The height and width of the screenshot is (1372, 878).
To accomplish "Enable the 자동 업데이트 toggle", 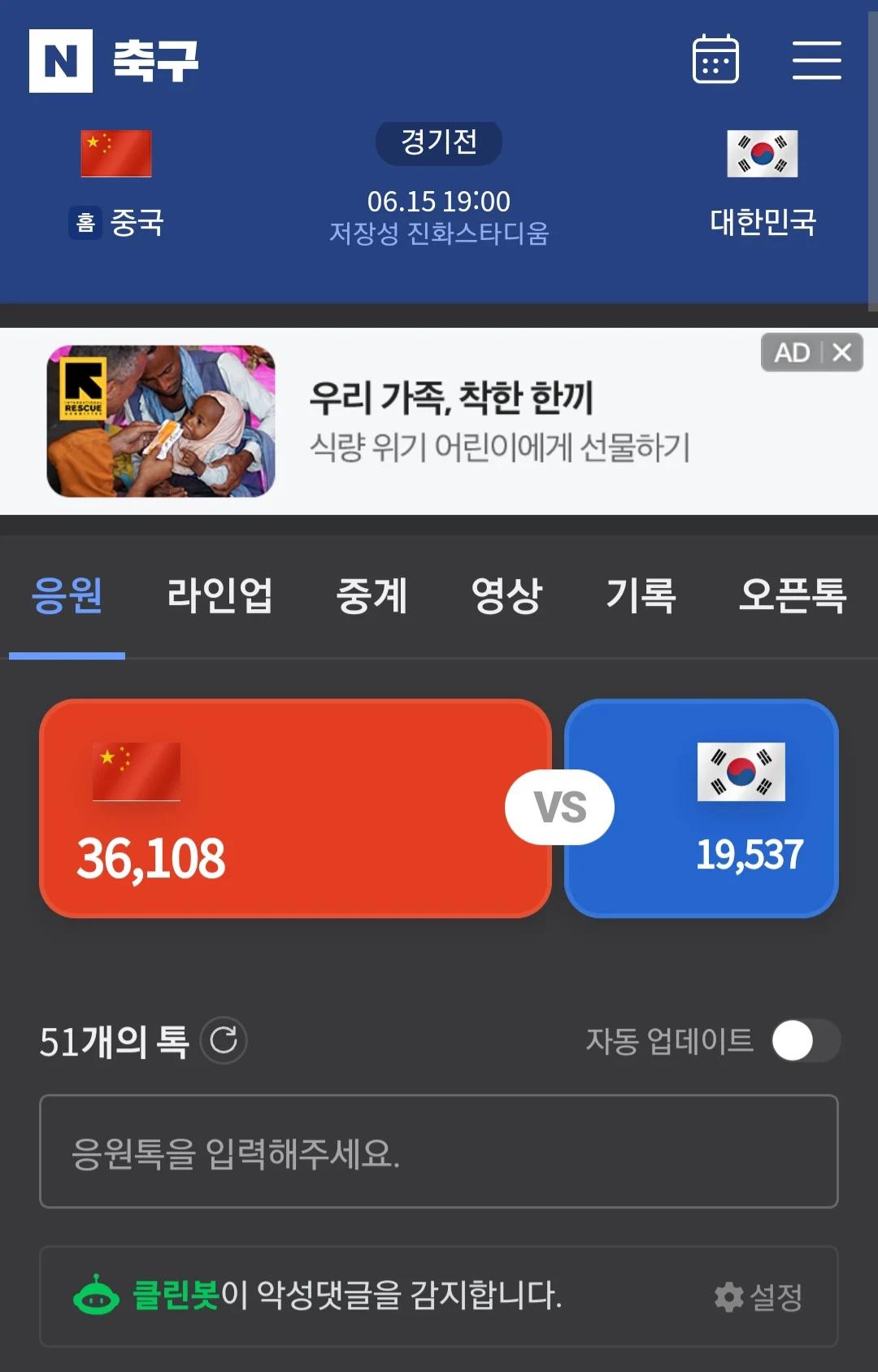I will 805,1040.
